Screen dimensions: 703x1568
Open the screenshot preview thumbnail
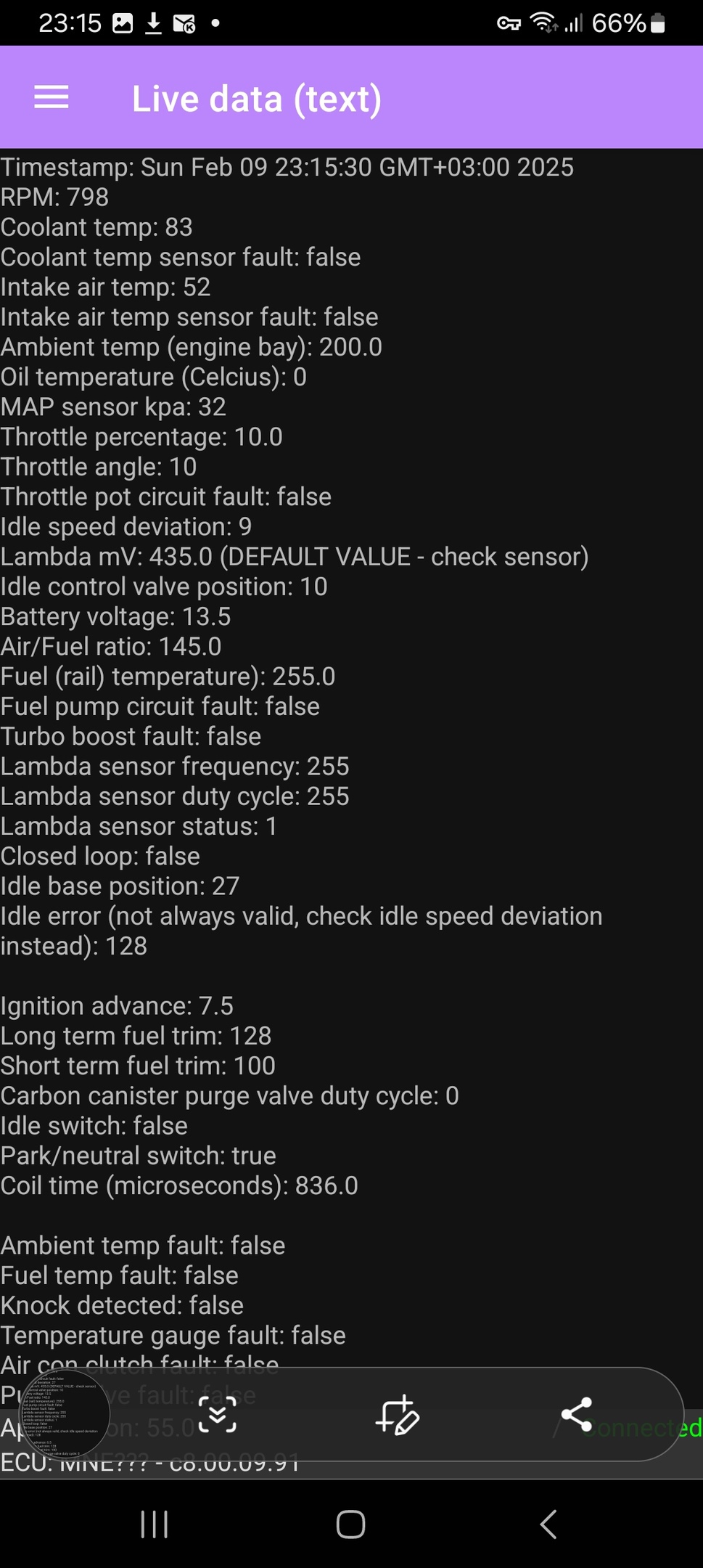[x=64, y=1414]
